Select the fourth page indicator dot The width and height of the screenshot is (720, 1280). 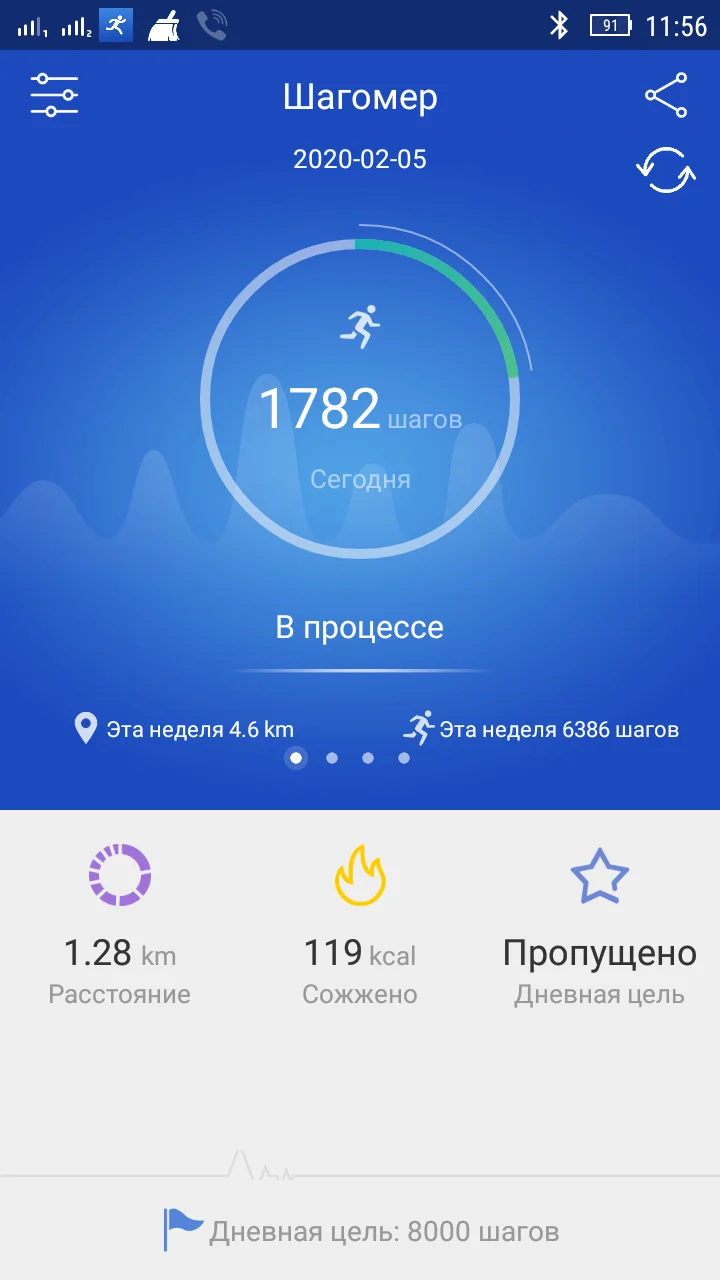coord(404,758)
